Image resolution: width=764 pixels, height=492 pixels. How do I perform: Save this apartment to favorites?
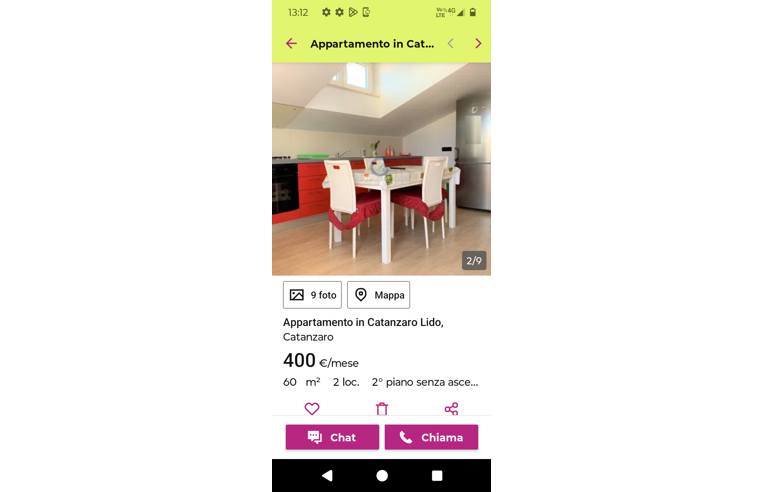click(312, 408)
